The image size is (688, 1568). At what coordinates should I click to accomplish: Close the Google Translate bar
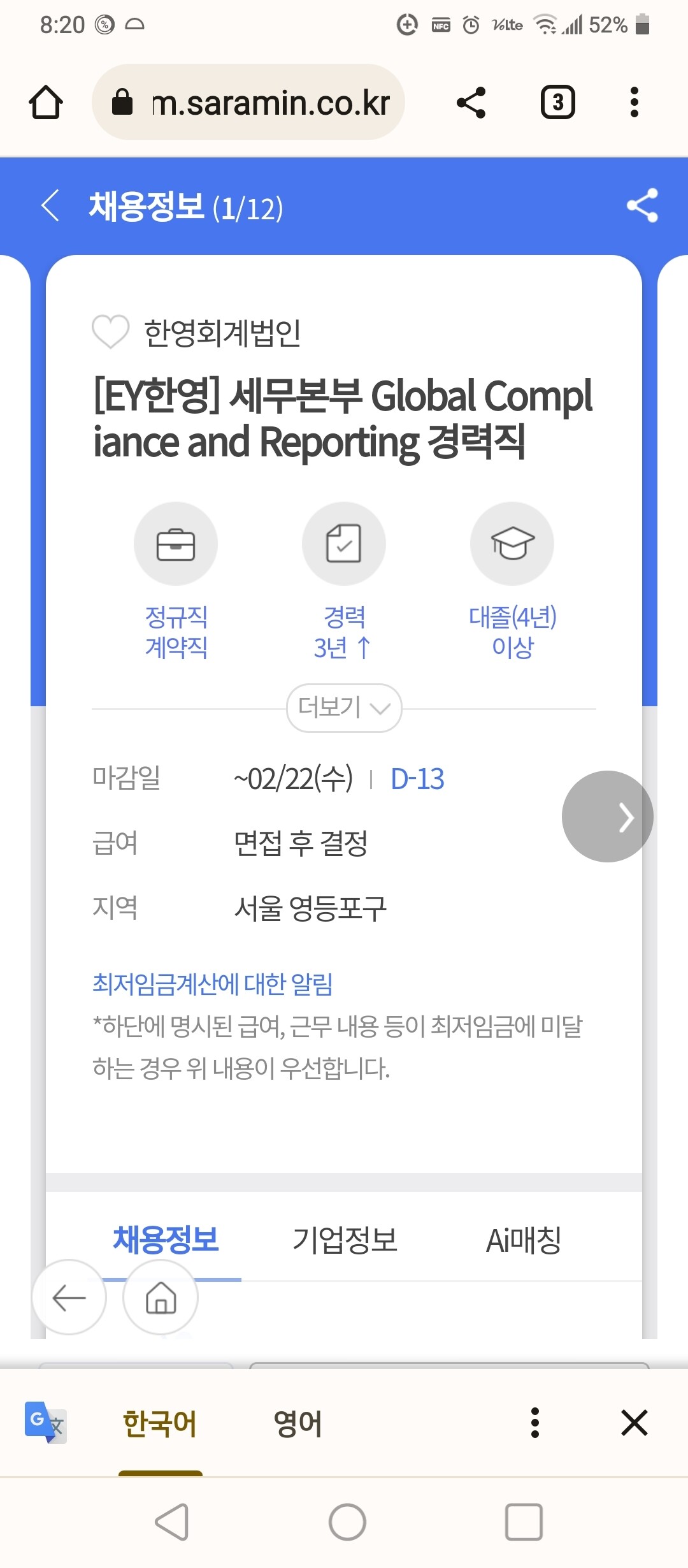(634, 1422)
